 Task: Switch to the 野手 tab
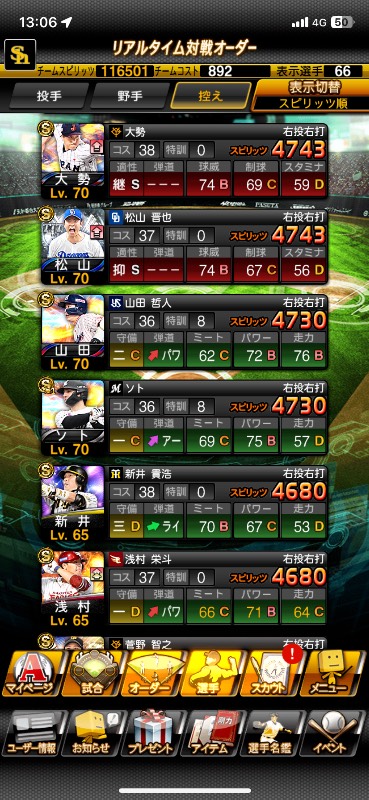130,96
